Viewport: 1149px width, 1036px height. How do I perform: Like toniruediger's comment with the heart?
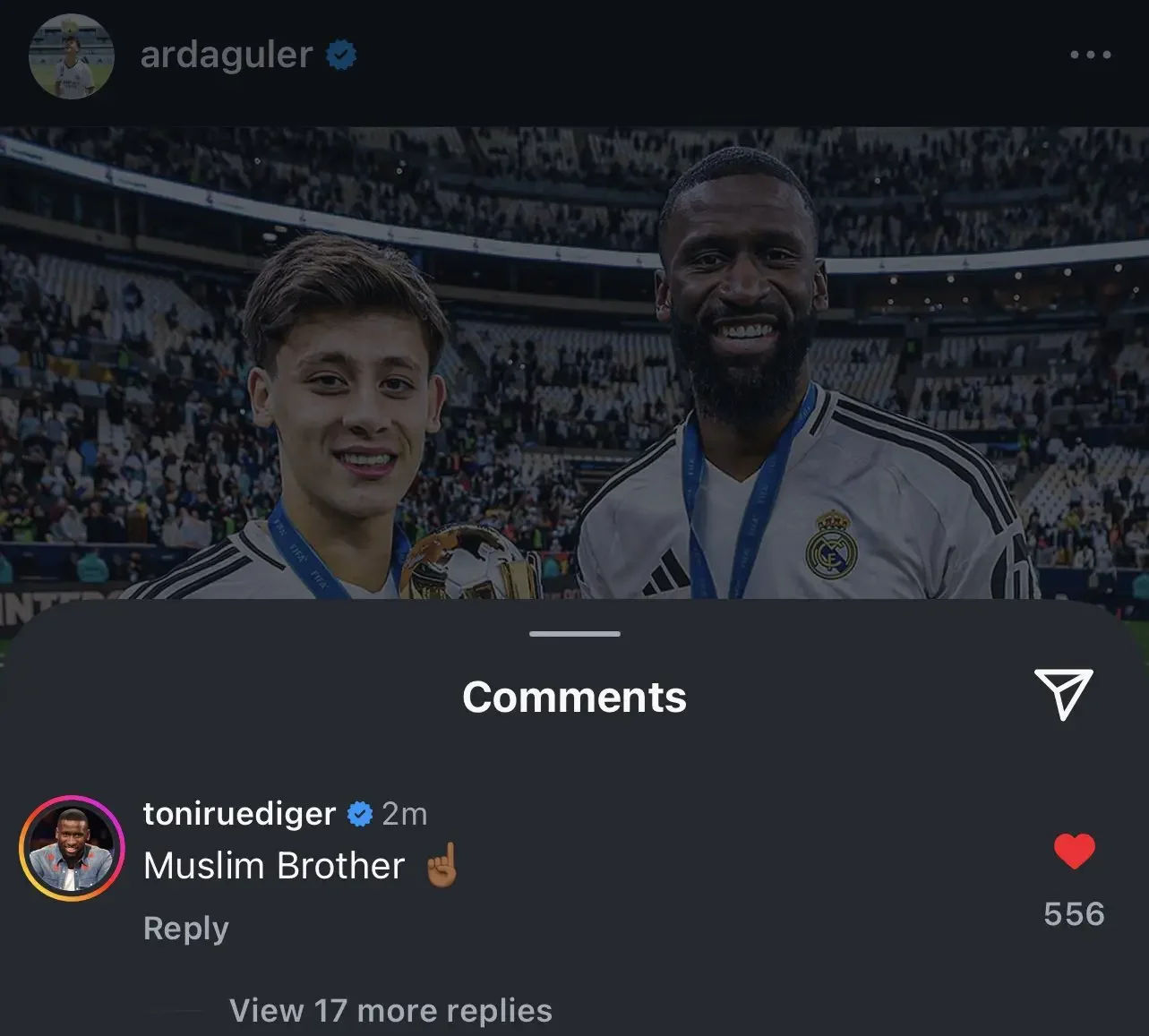pyautogui.click(x=1074, y=851)
